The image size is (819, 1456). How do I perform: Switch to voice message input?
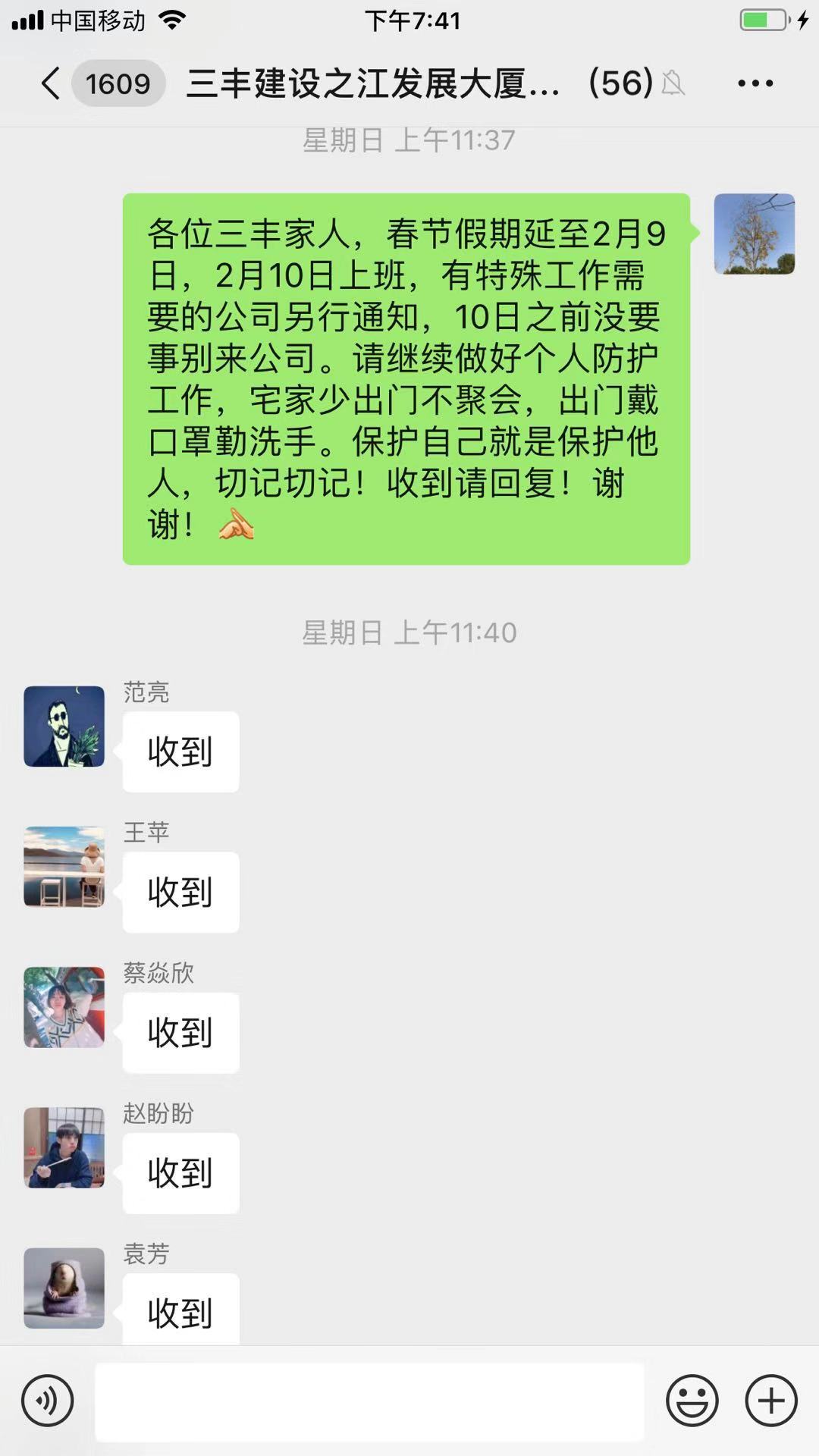48,1401
